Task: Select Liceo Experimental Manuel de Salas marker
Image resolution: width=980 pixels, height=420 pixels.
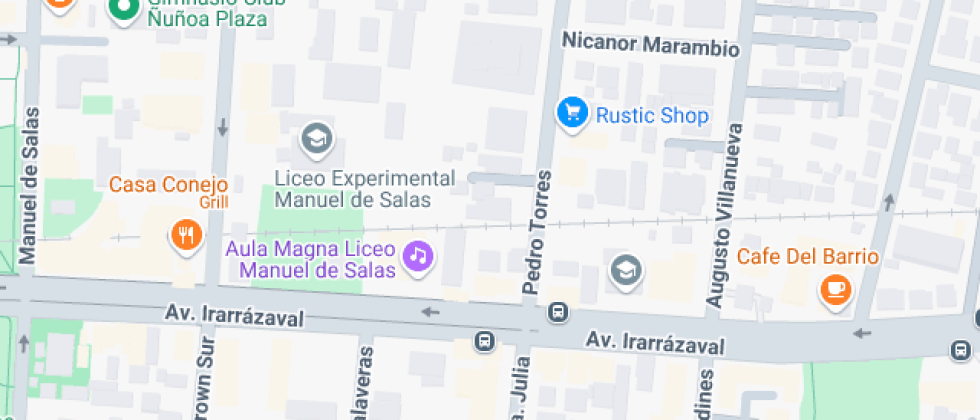Action: (x=318, y=139)
